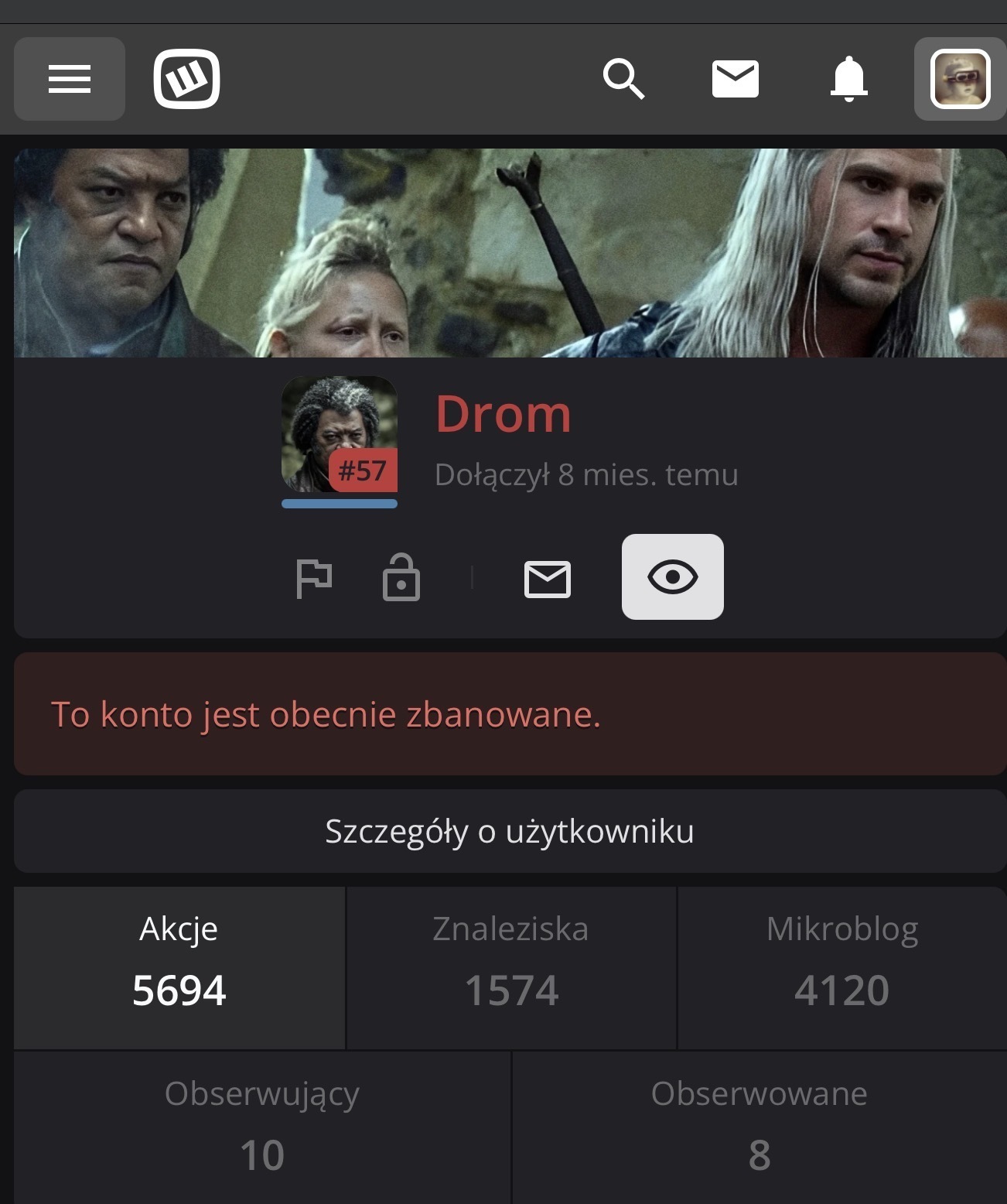Go to Wykop home via logo

186,79
